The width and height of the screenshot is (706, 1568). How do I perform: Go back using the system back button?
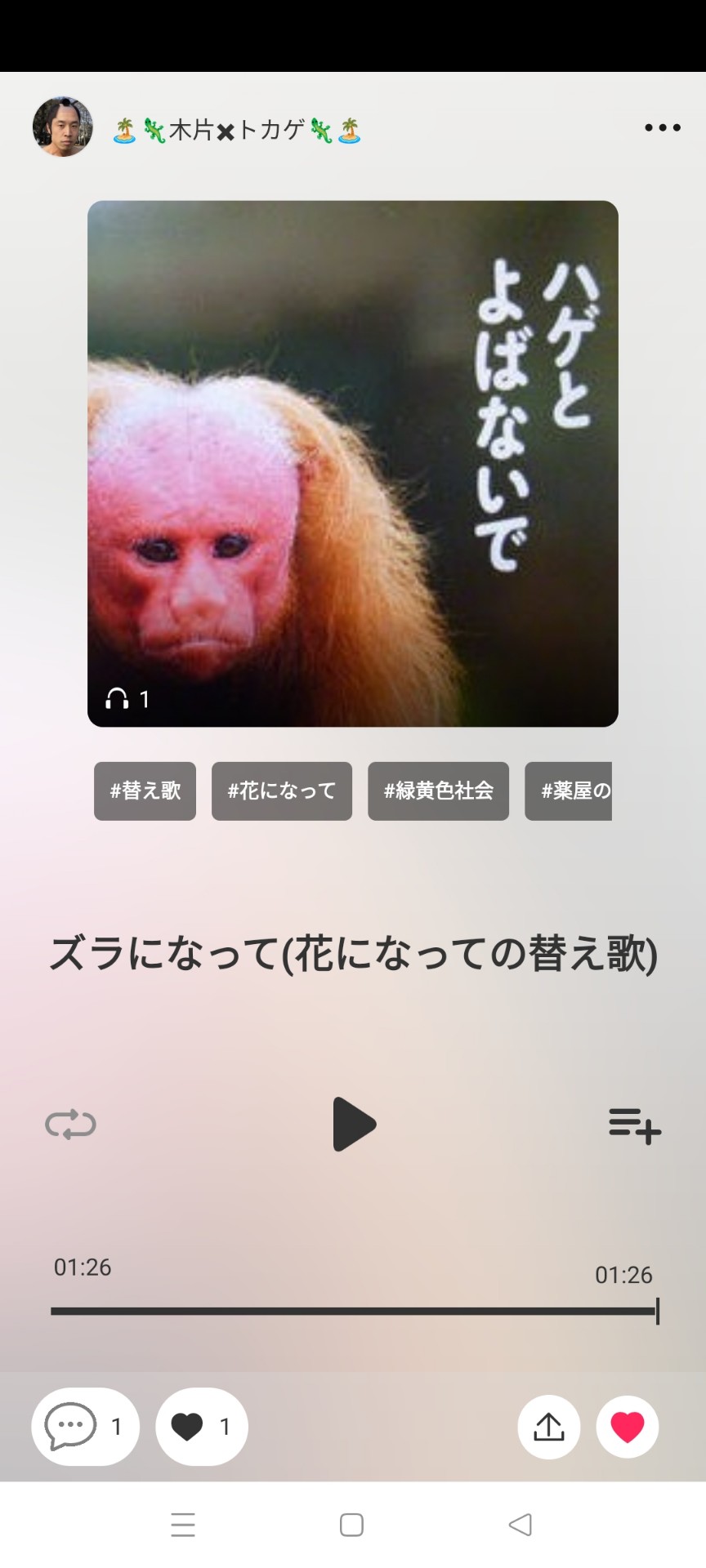point(520,1524)
